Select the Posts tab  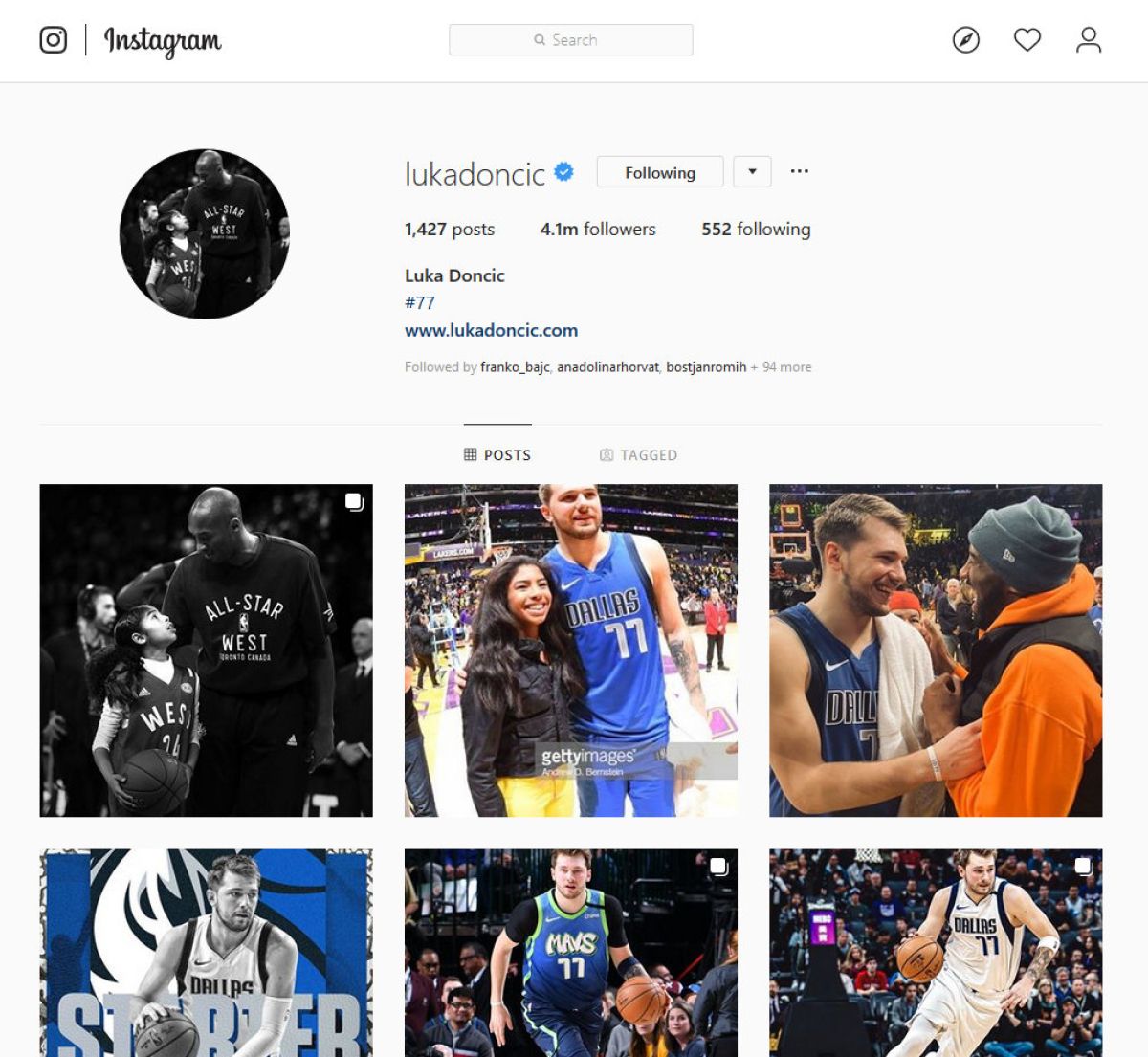(x=497, y=455)
